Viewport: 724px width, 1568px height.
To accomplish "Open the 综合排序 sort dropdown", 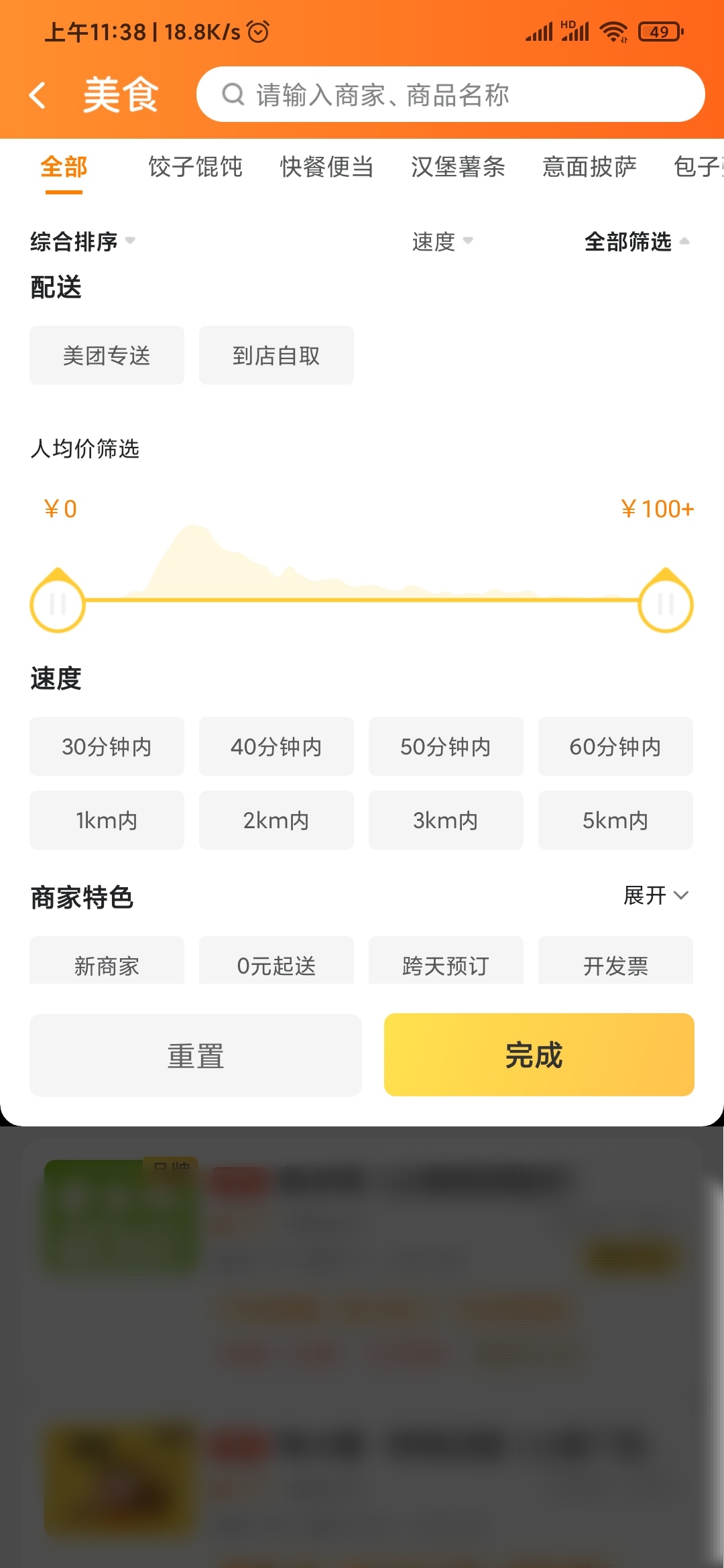I will click(80, 243).
